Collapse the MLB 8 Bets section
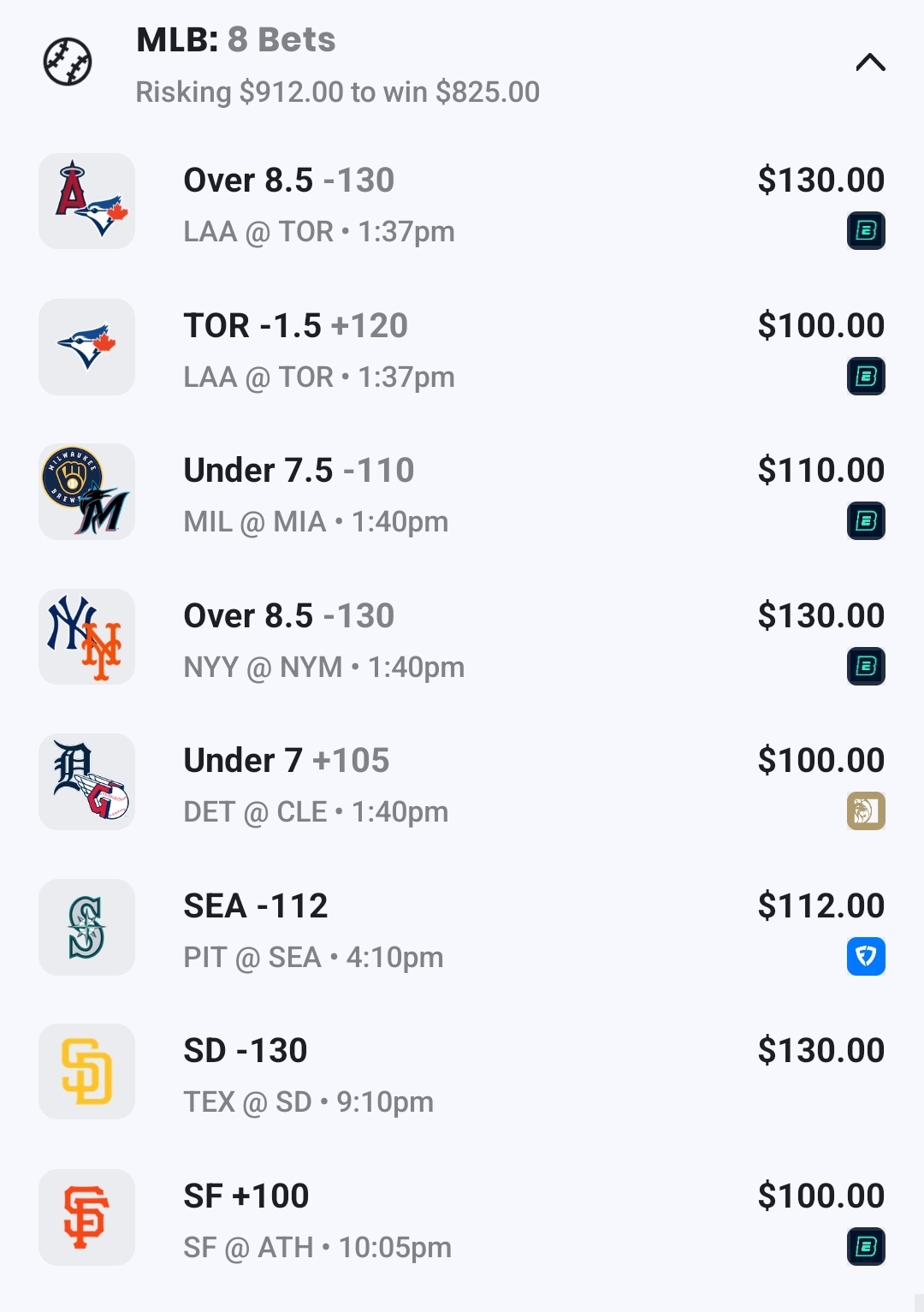 [x=870, y=62]
